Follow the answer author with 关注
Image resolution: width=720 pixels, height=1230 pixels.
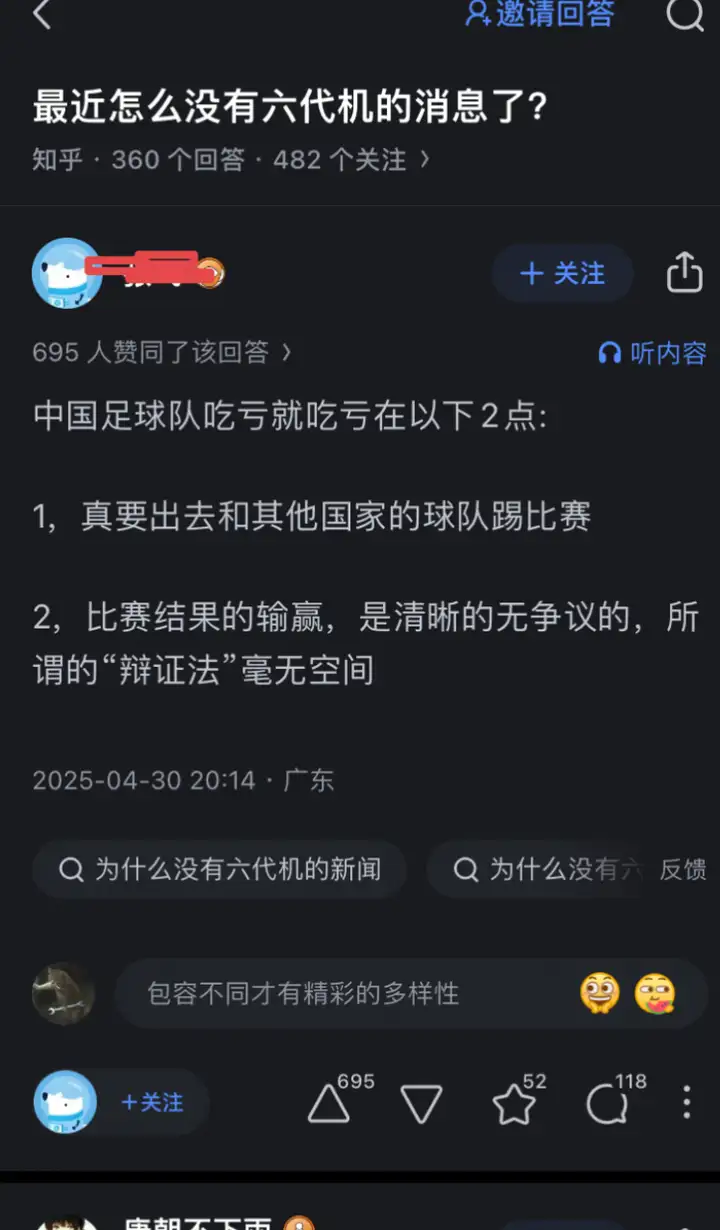[x=563, y=273]
